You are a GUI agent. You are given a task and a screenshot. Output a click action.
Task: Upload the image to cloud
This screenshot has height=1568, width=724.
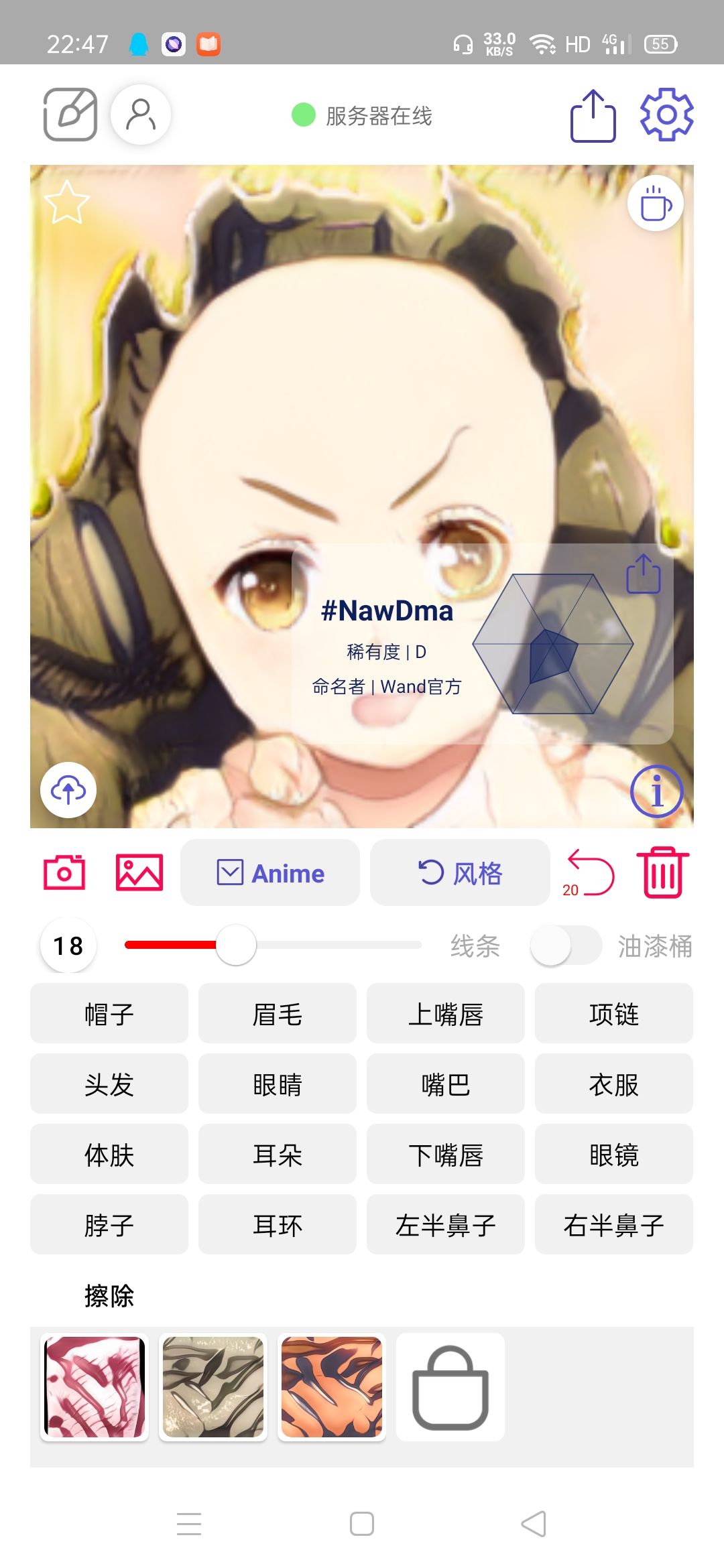[68, 790]
